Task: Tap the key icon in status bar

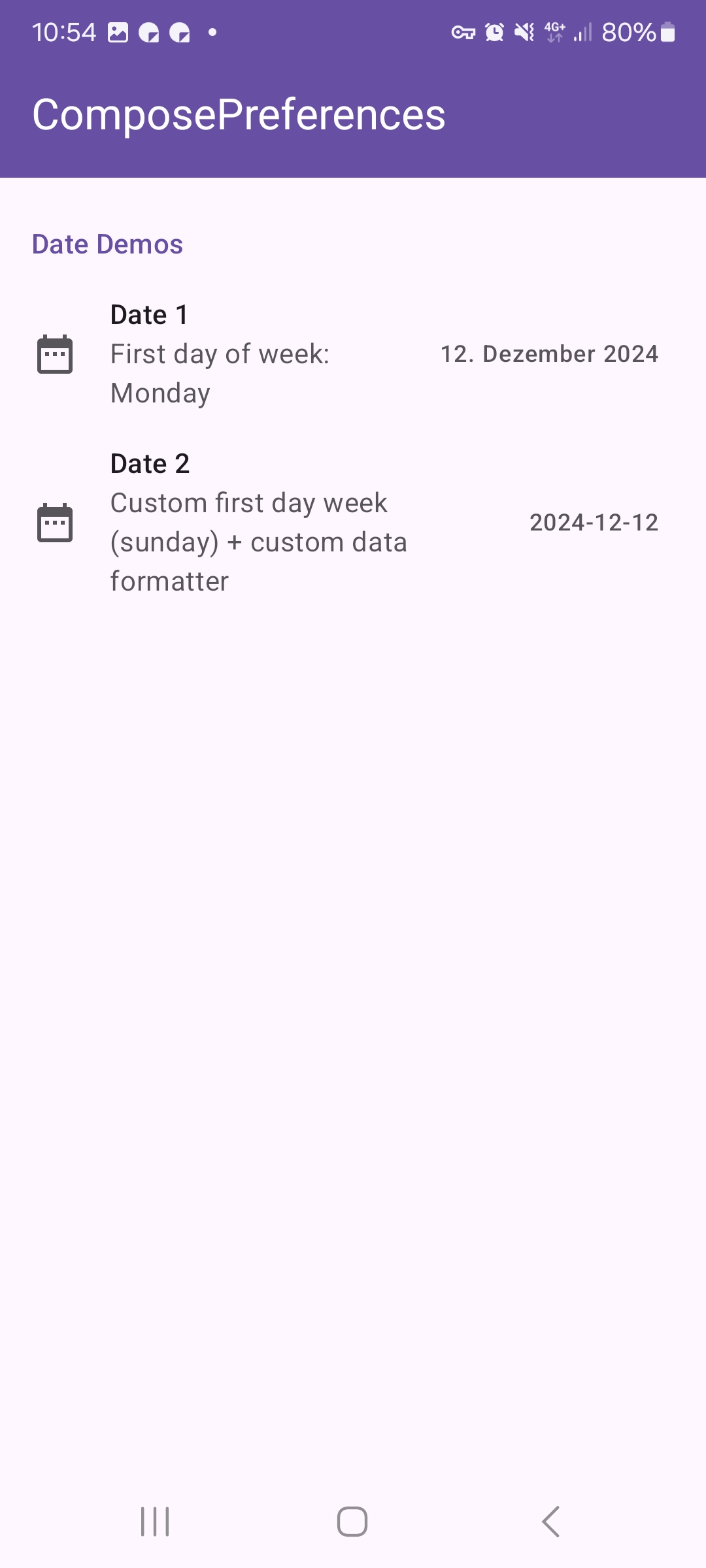Action: [x=464, y=31]
